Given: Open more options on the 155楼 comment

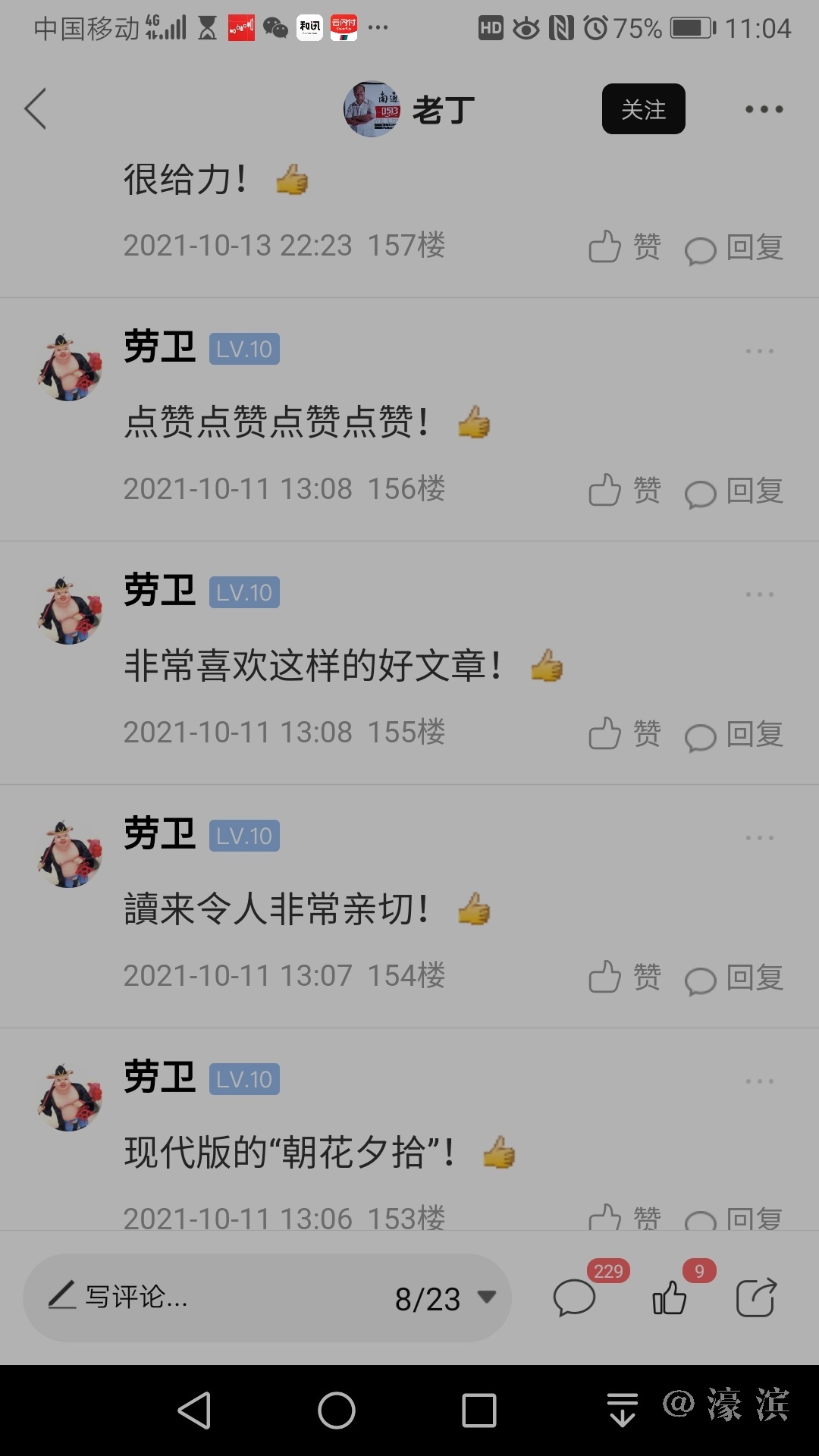Looking at the screenshot, I should point(759,595).
